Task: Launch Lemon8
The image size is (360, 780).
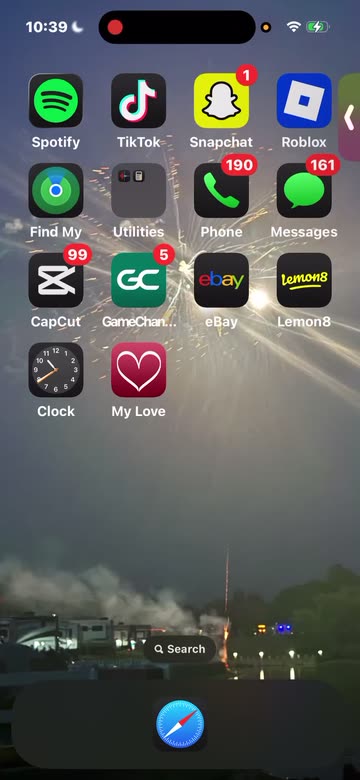Action: 304,280
